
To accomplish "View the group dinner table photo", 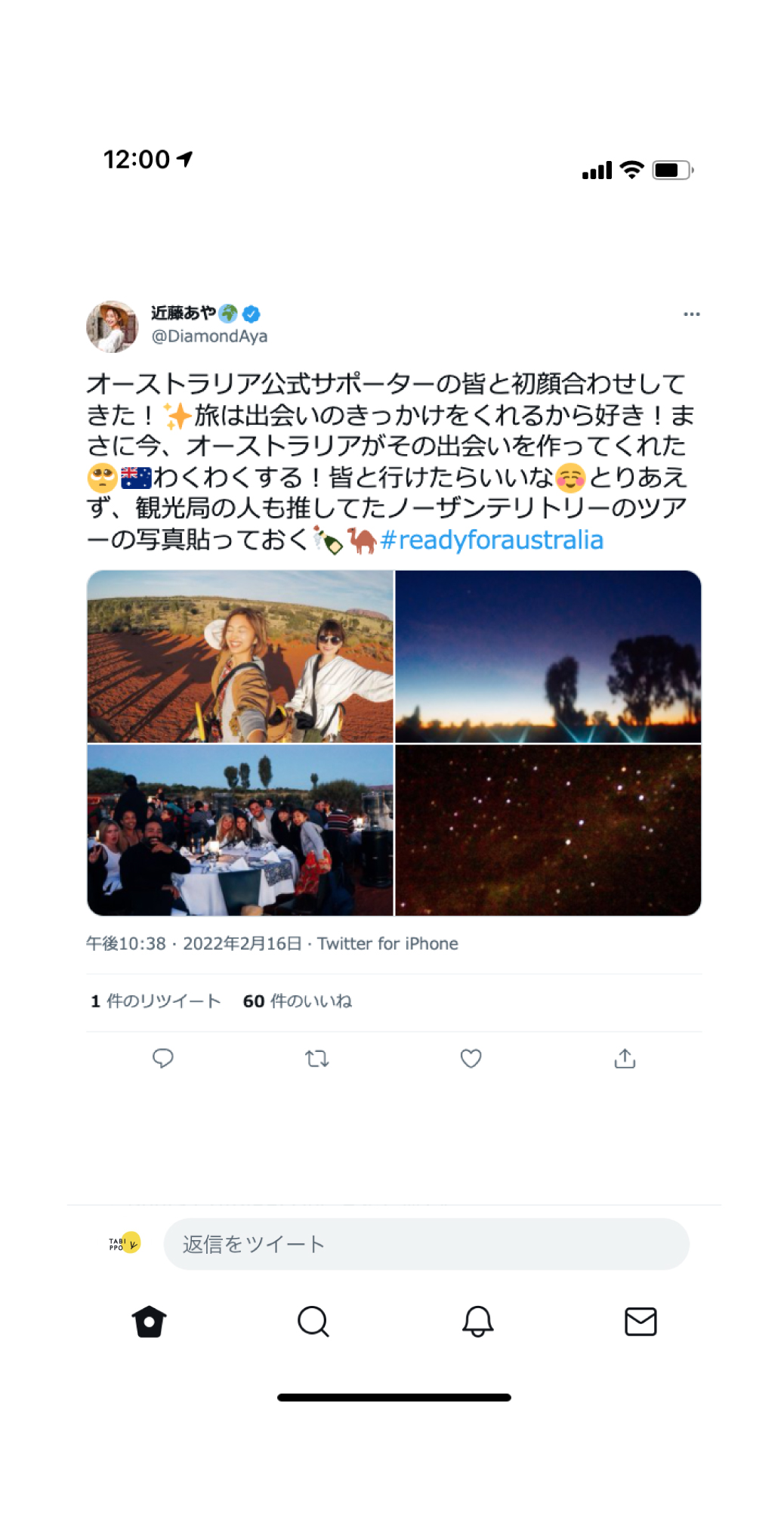I will pyautogui.click(x=240, y=831).
